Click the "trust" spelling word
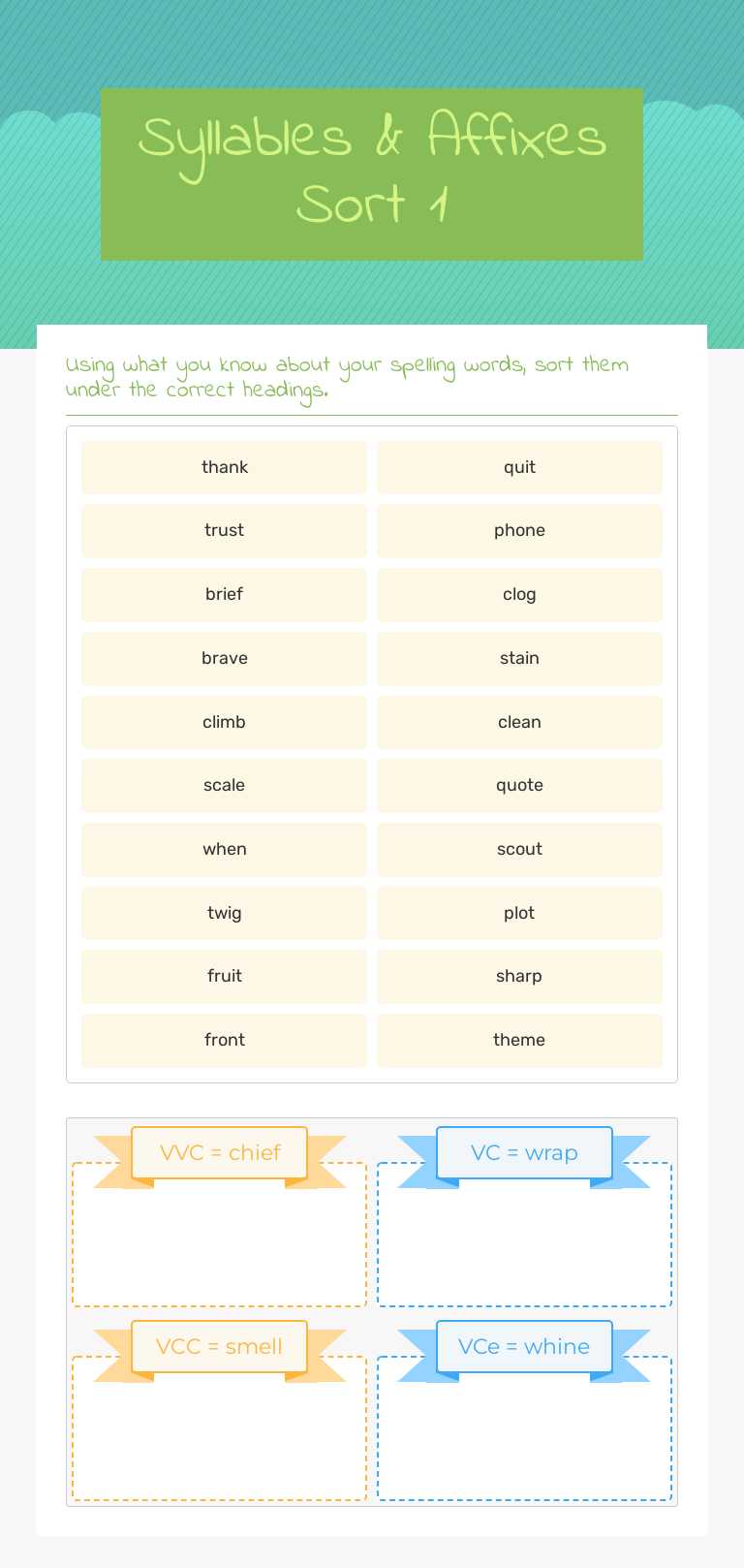Viewport: 744px width, 1568px height. pos(224,530)
